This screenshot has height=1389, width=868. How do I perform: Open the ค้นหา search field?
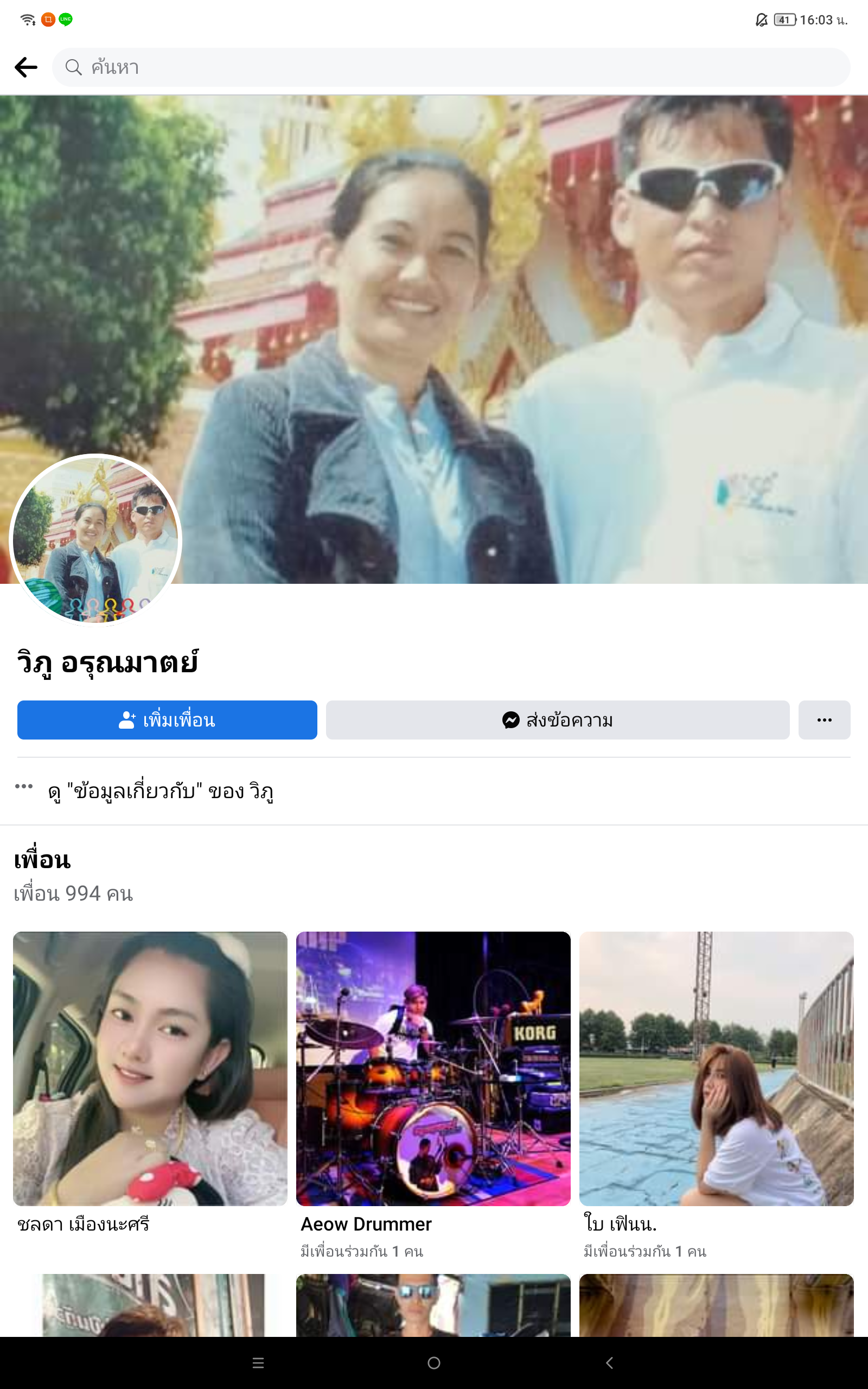(451, 67)
